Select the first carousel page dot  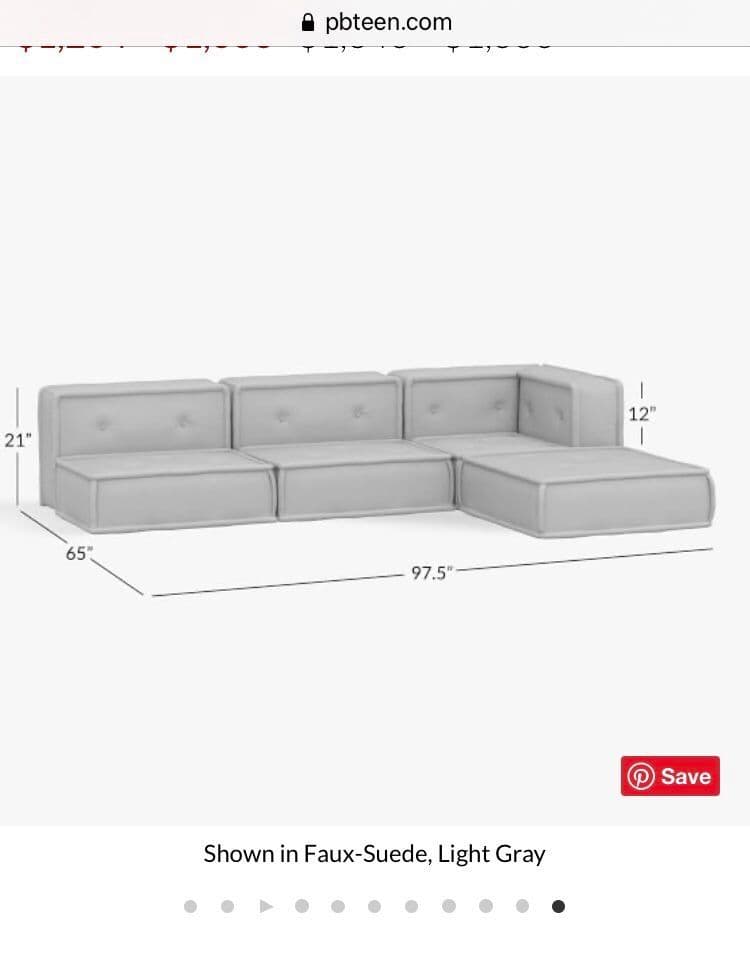[x=190, y=907]
